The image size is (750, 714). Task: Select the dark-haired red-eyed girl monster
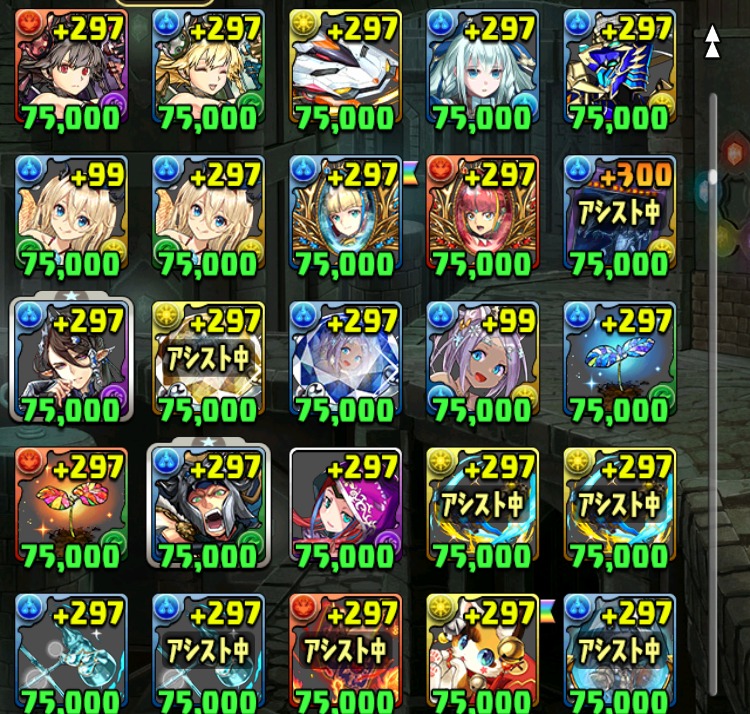pyautogui.click(x=70, y=72)
